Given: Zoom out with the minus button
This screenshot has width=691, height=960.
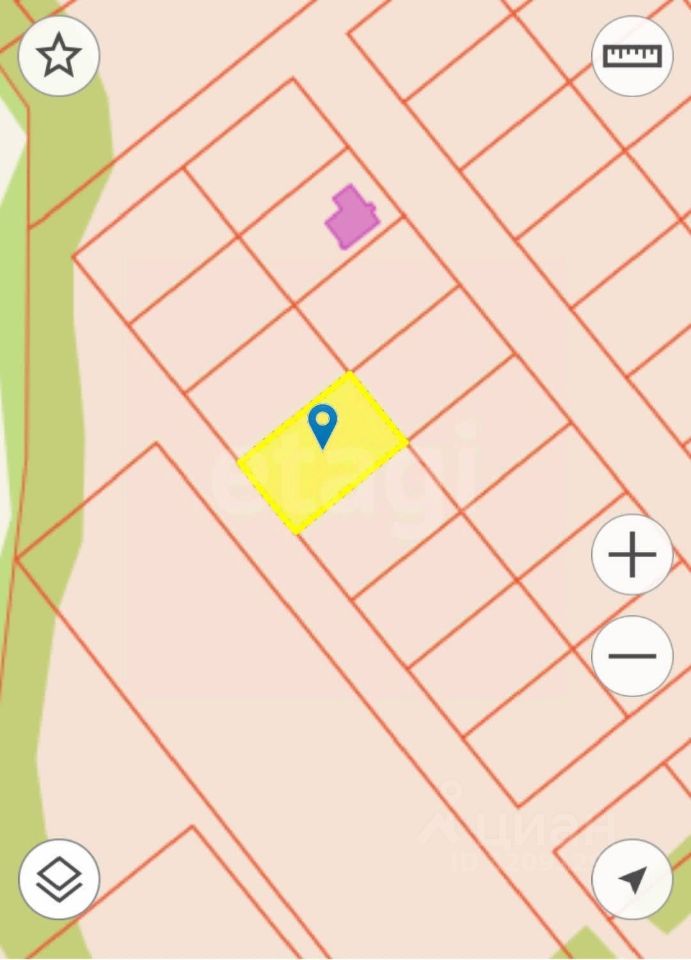Looking at the screenshot, I should 632,656.
